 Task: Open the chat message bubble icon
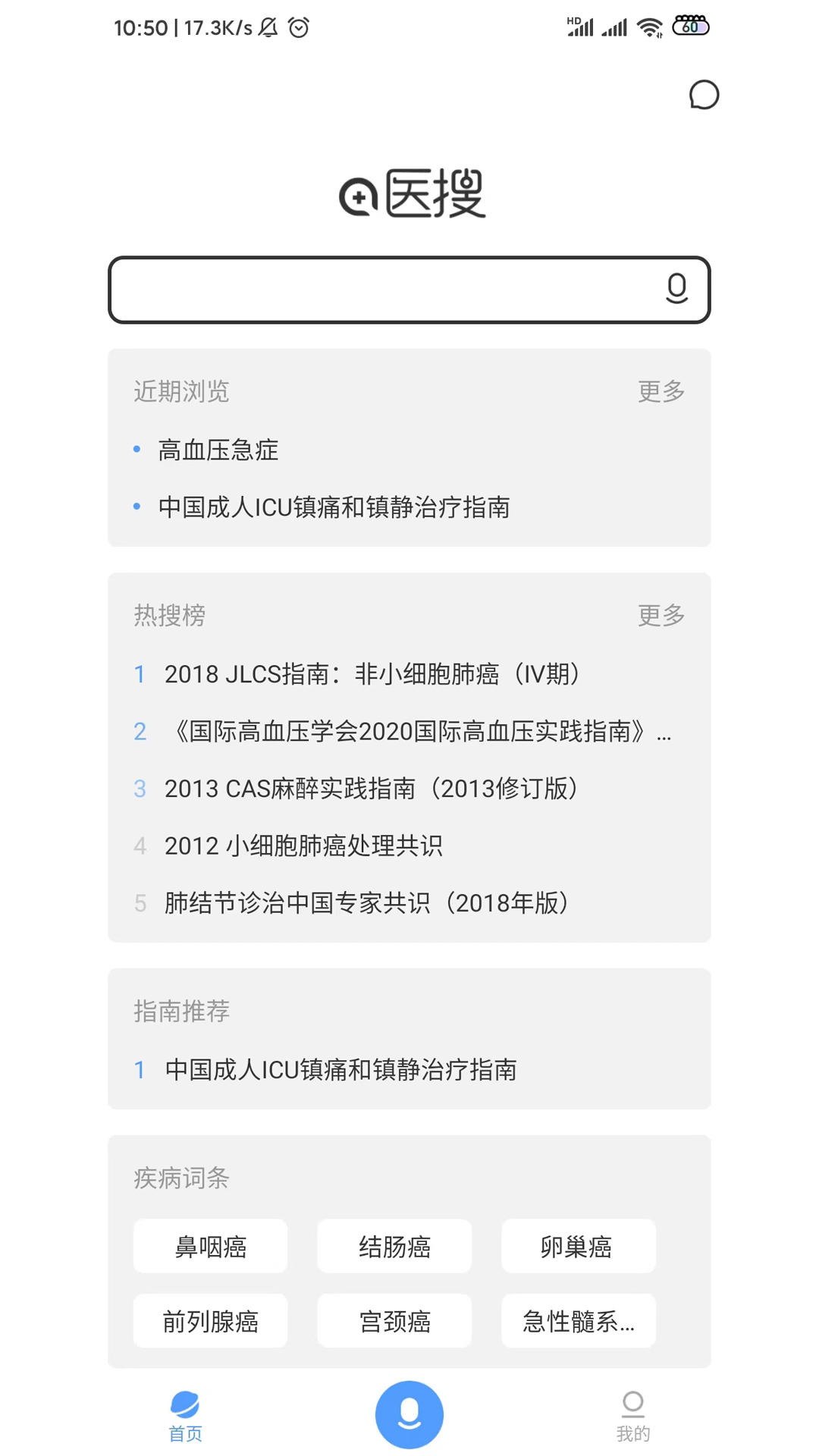[x=704, y=96]
